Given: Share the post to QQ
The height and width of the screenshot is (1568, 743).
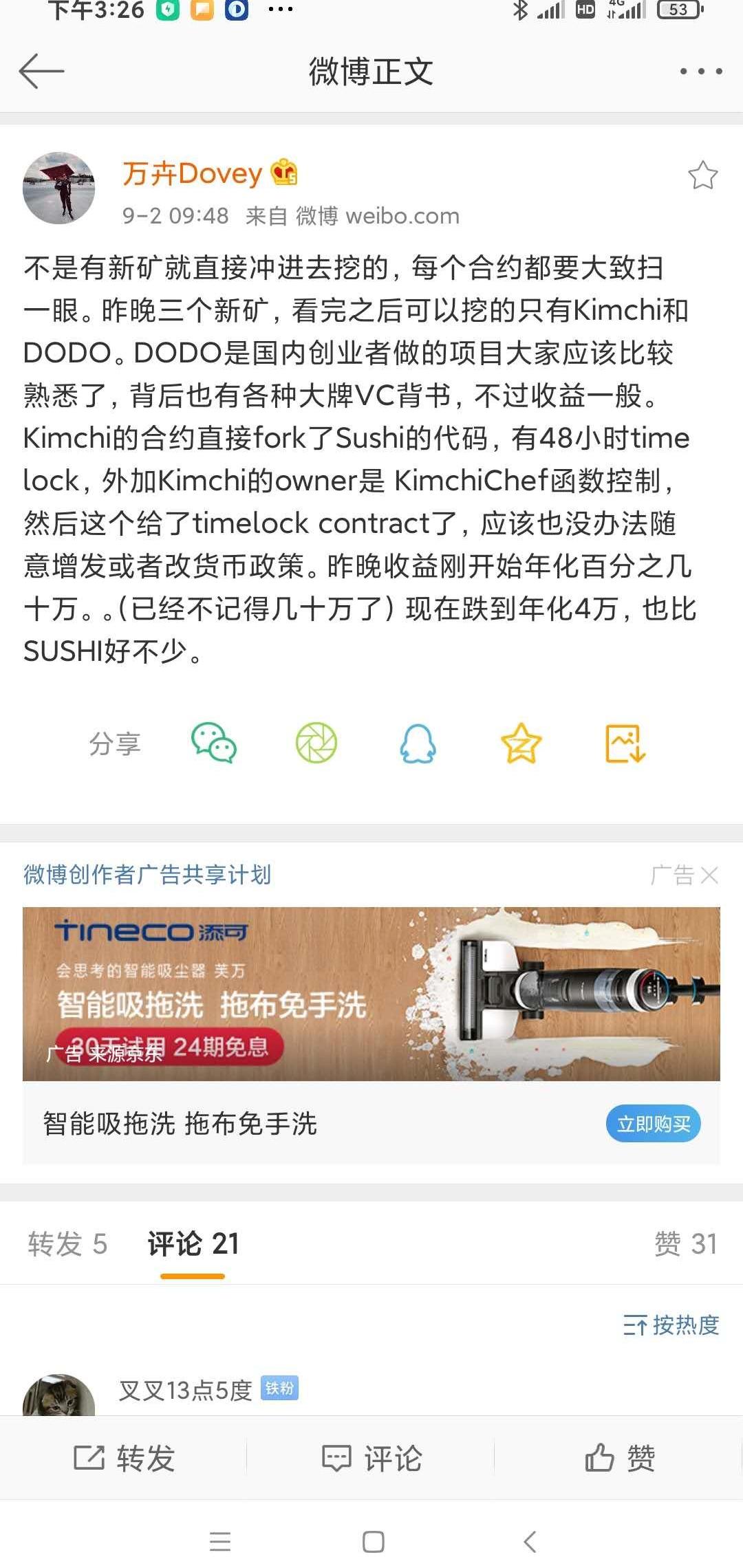Looking at the screenshot, I should (418, 743).
